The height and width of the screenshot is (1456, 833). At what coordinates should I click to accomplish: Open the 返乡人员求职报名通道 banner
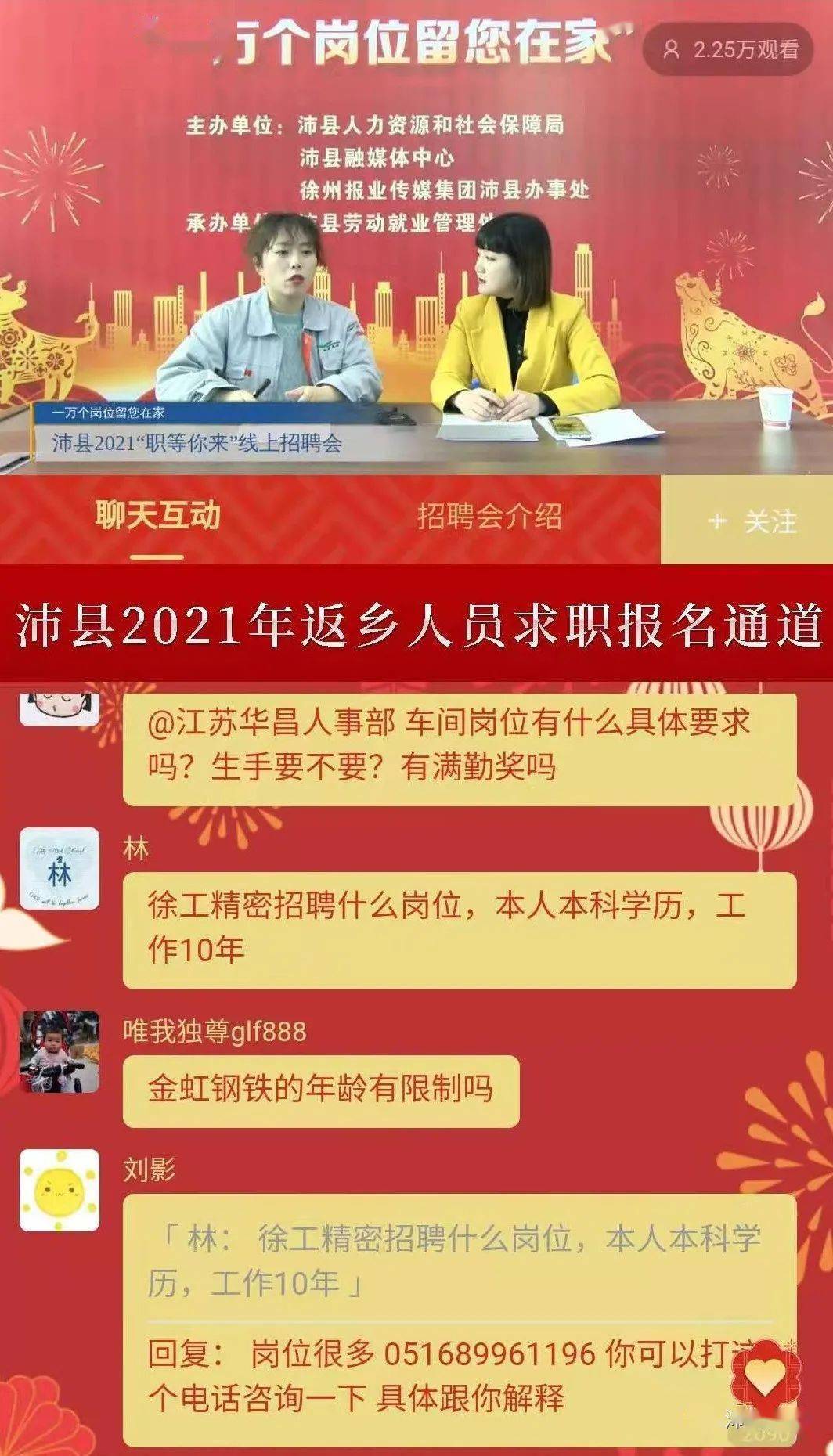[x=416, y=624]
